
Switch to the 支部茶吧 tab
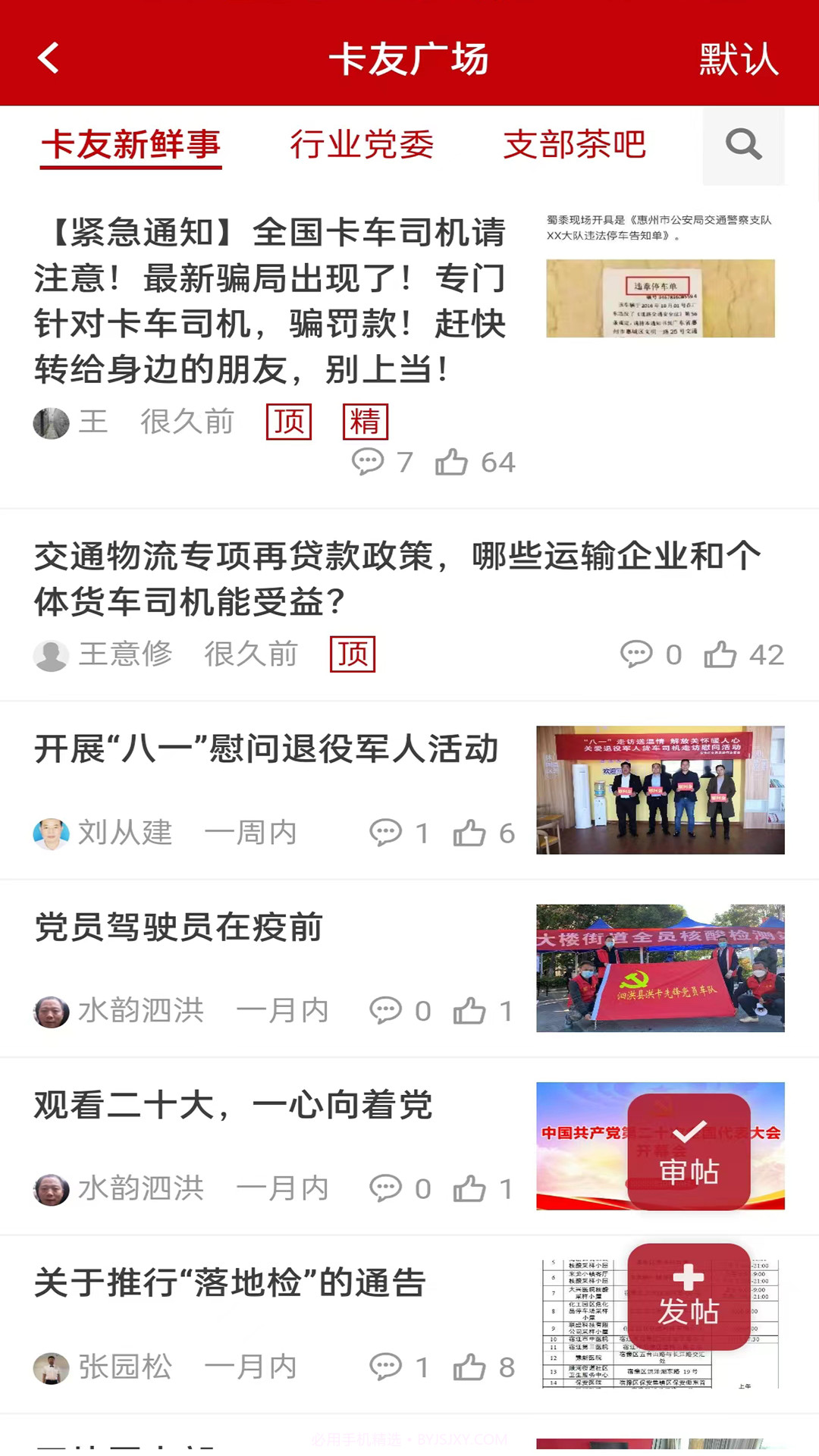[575, 145]
